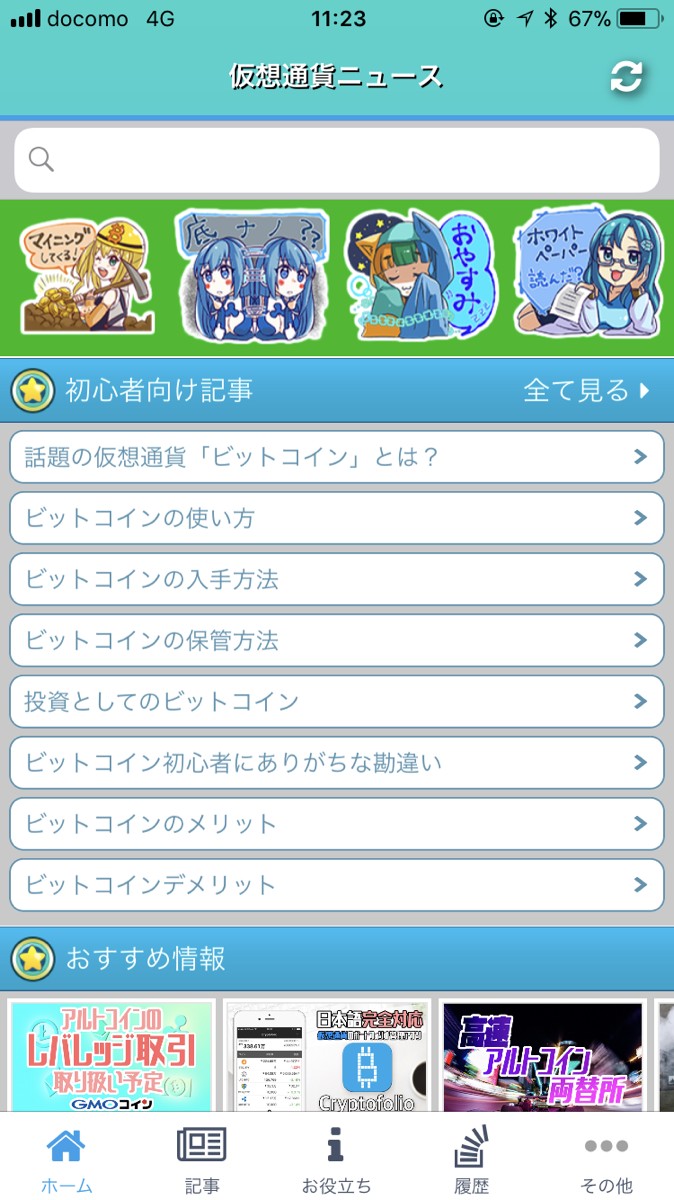Open 投資としてのビットコイン article
674x1200 pixels.
click(x=337, y=701)
